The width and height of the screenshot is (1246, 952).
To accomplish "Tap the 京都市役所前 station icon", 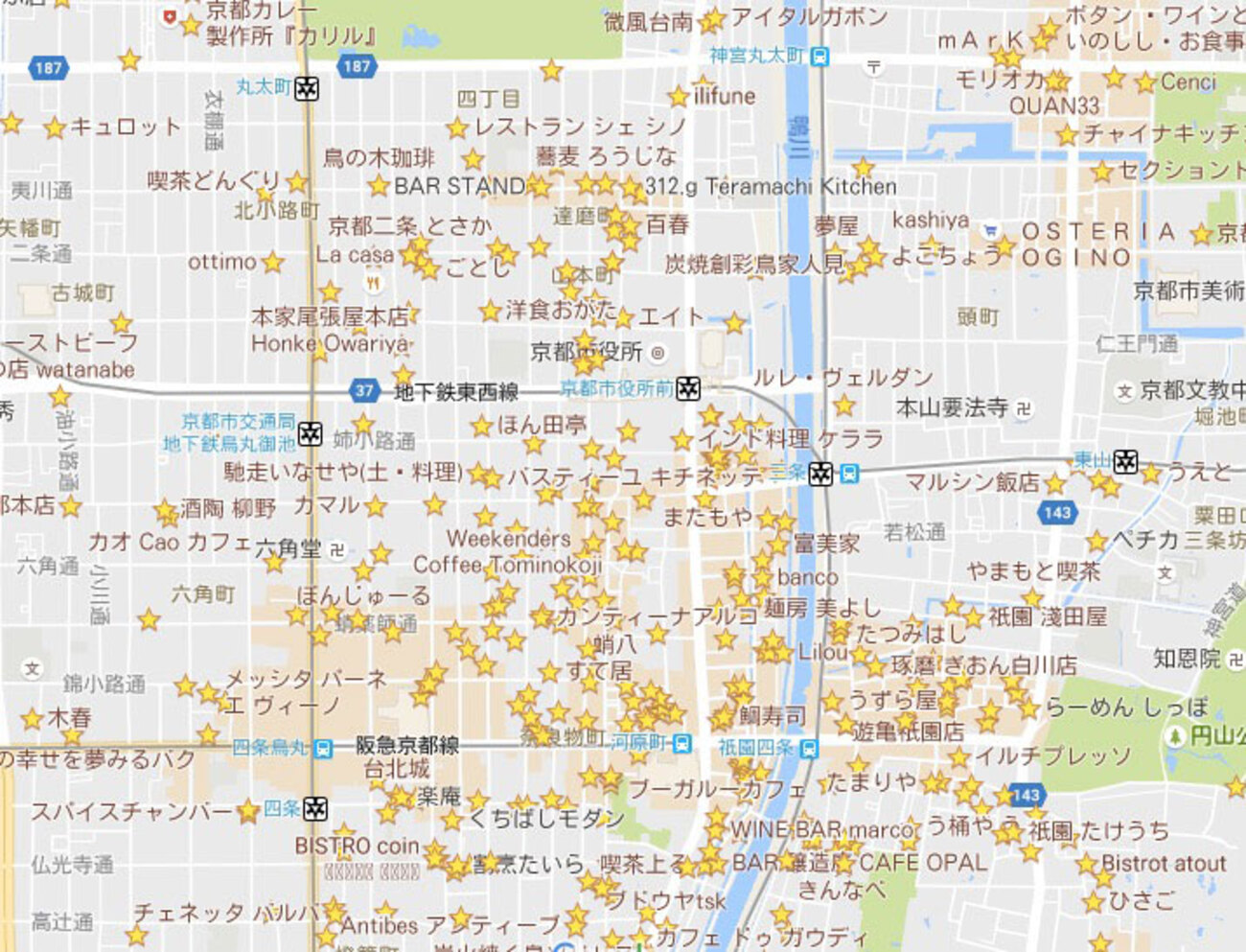I will pyautogui.click(x=688, y=388).
